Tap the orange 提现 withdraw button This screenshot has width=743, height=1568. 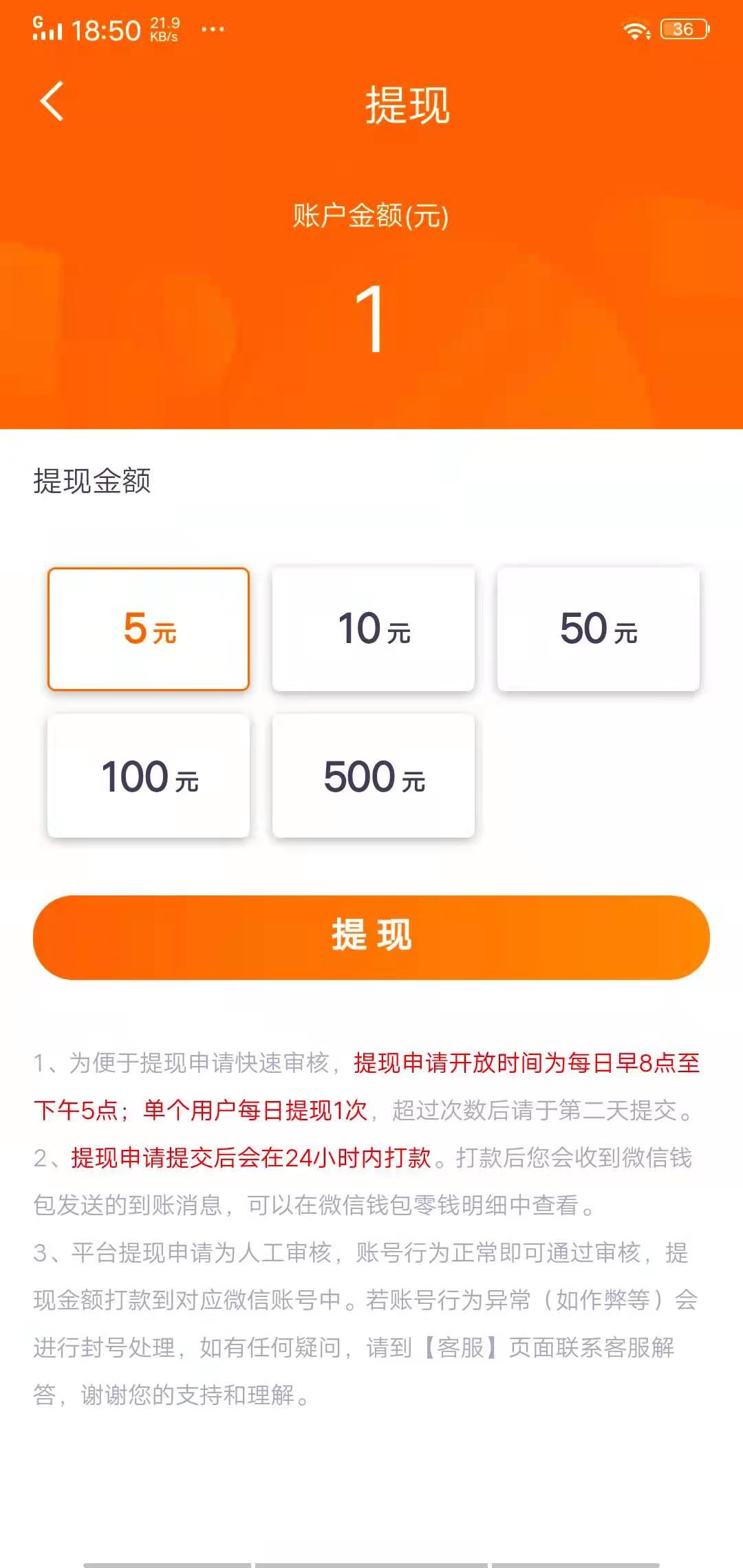click(x=371, y=937)
